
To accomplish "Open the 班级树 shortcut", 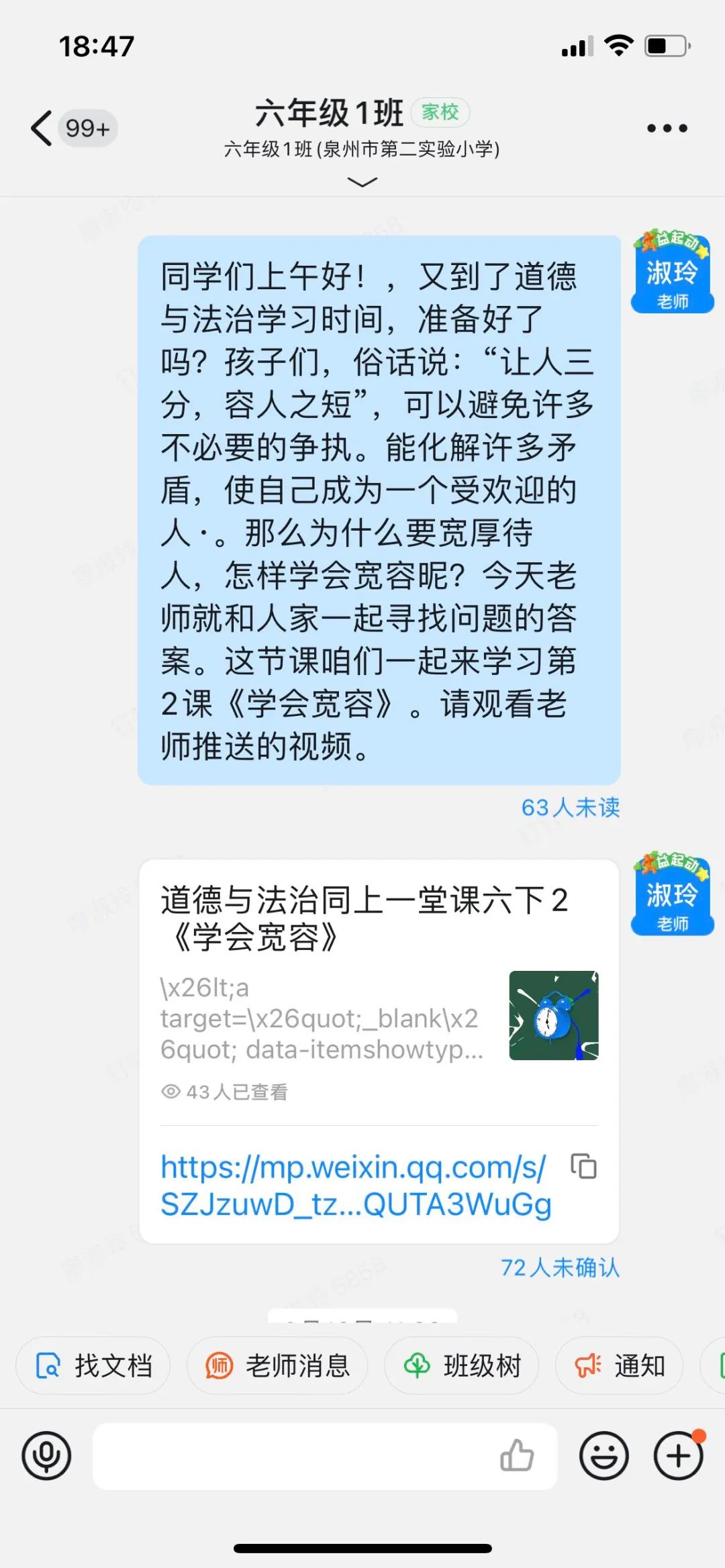I will click(x=462, y=1365).
